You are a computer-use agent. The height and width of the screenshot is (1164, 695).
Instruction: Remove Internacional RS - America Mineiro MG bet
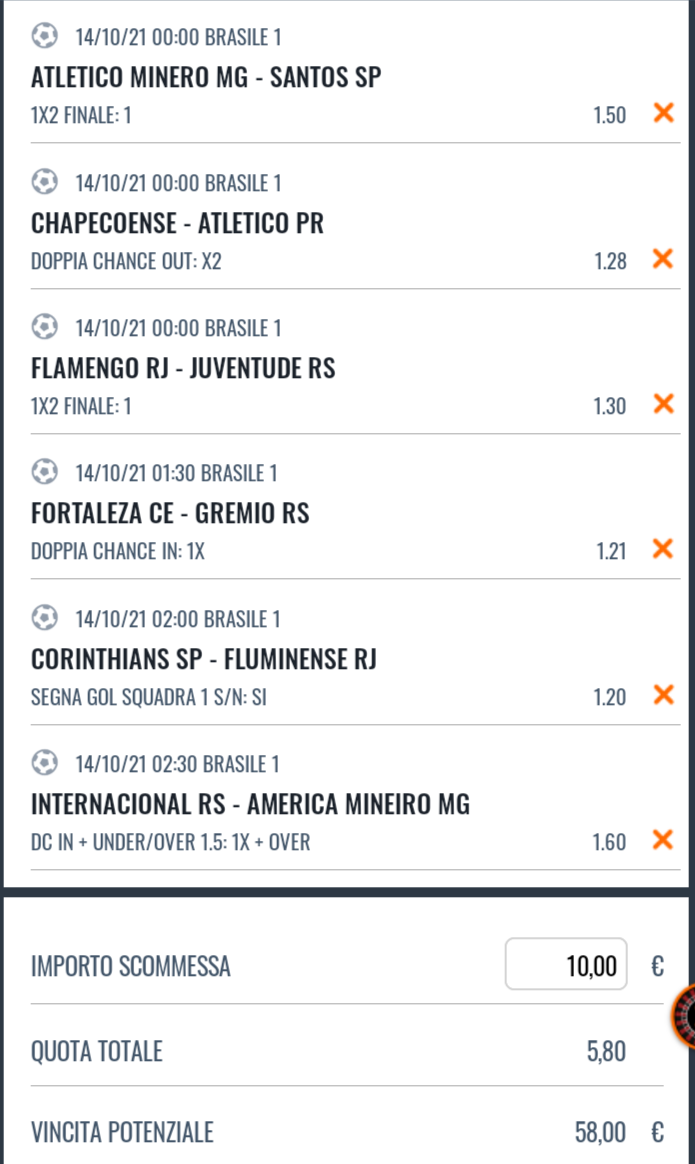pos(663,840)
